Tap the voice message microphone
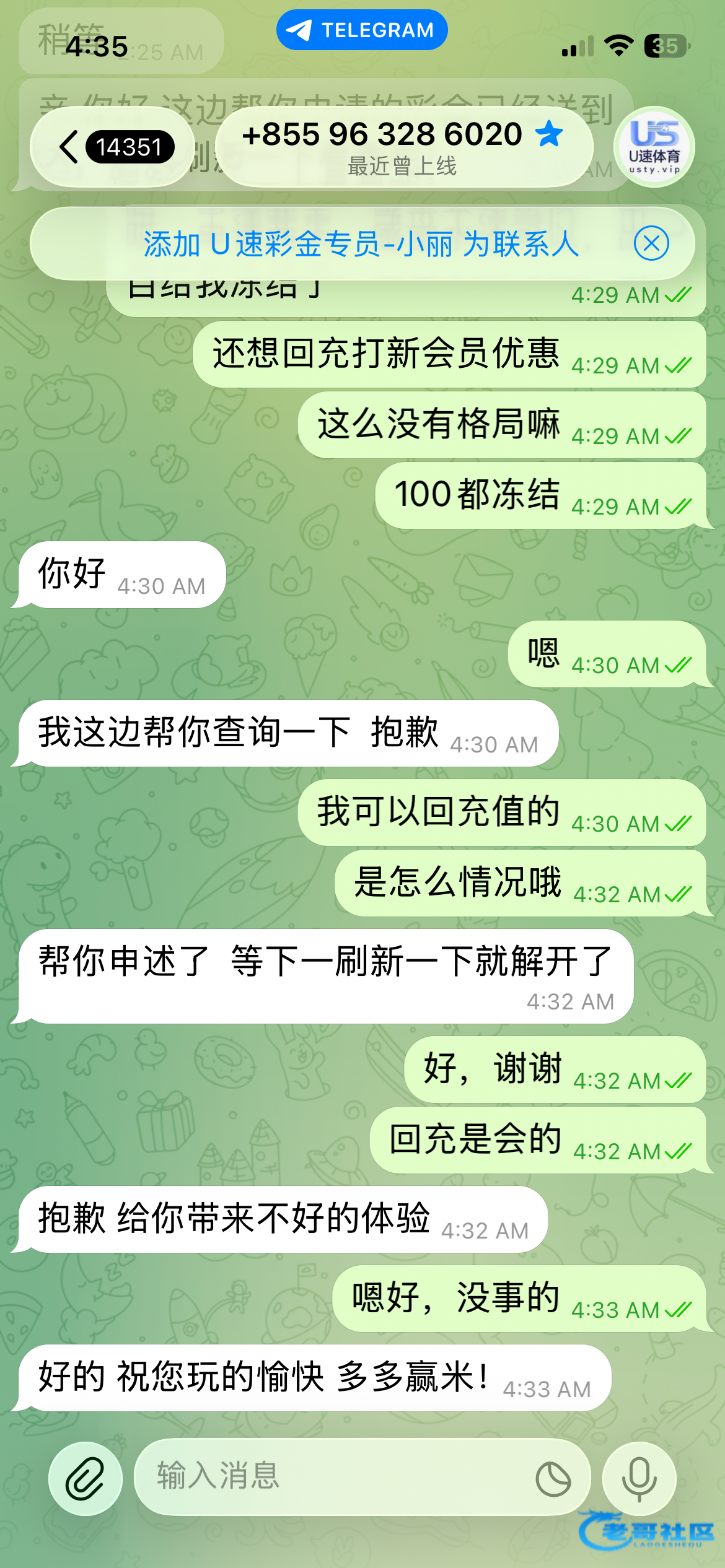Viewport: 725px width, 1568px height. (639, 1478)
